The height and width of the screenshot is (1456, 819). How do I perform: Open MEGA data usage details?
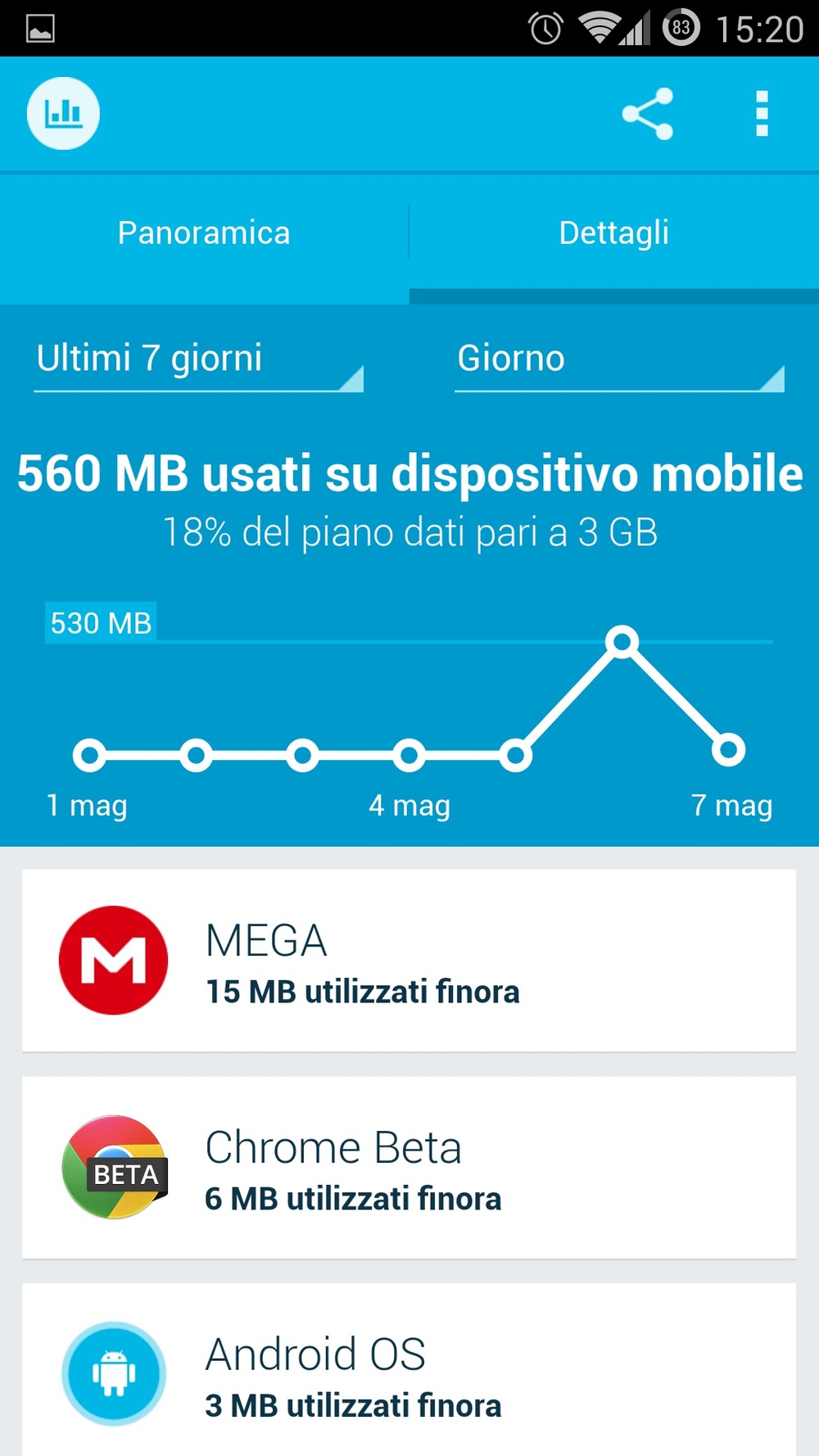click(x=409, y=961)
